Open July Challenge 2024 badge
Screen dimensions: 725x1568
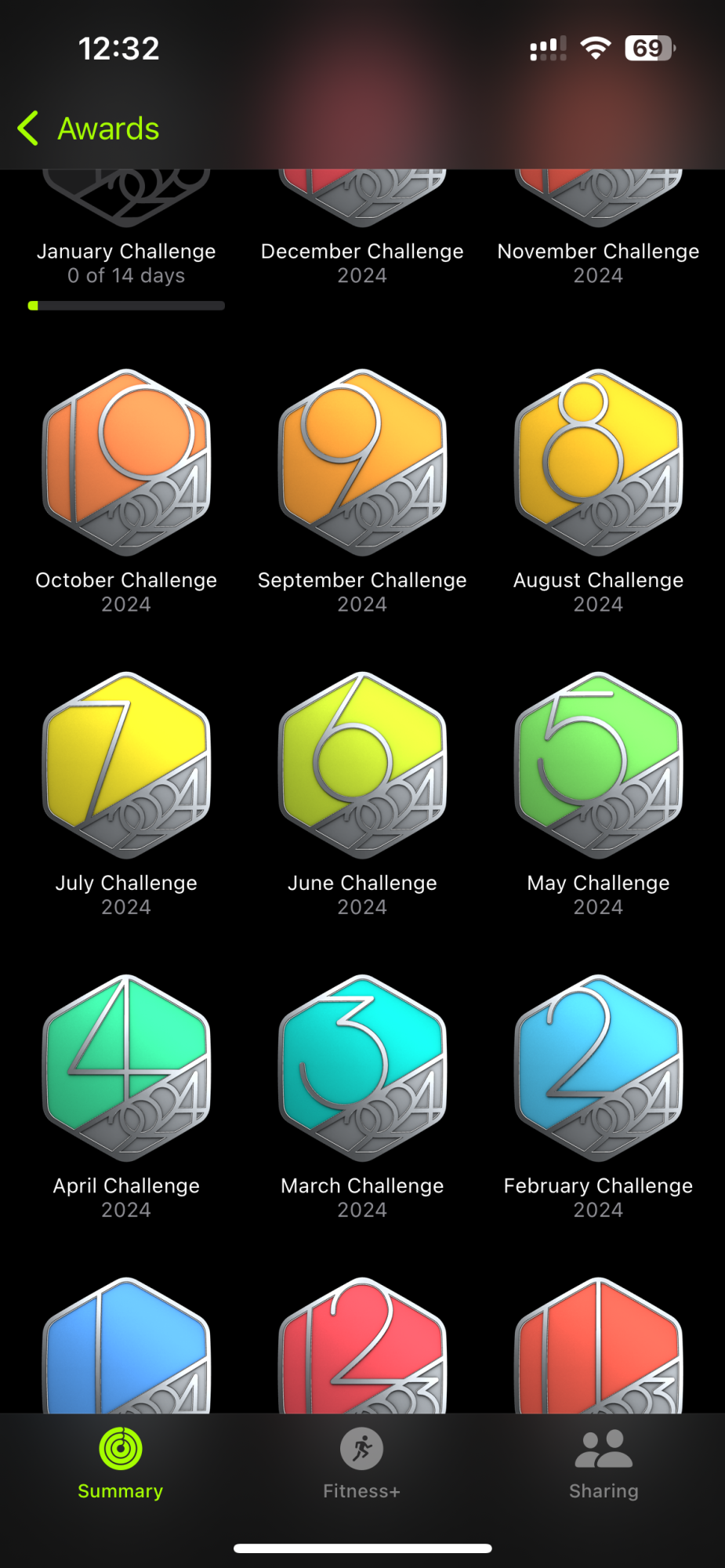(x=126, y=766)
